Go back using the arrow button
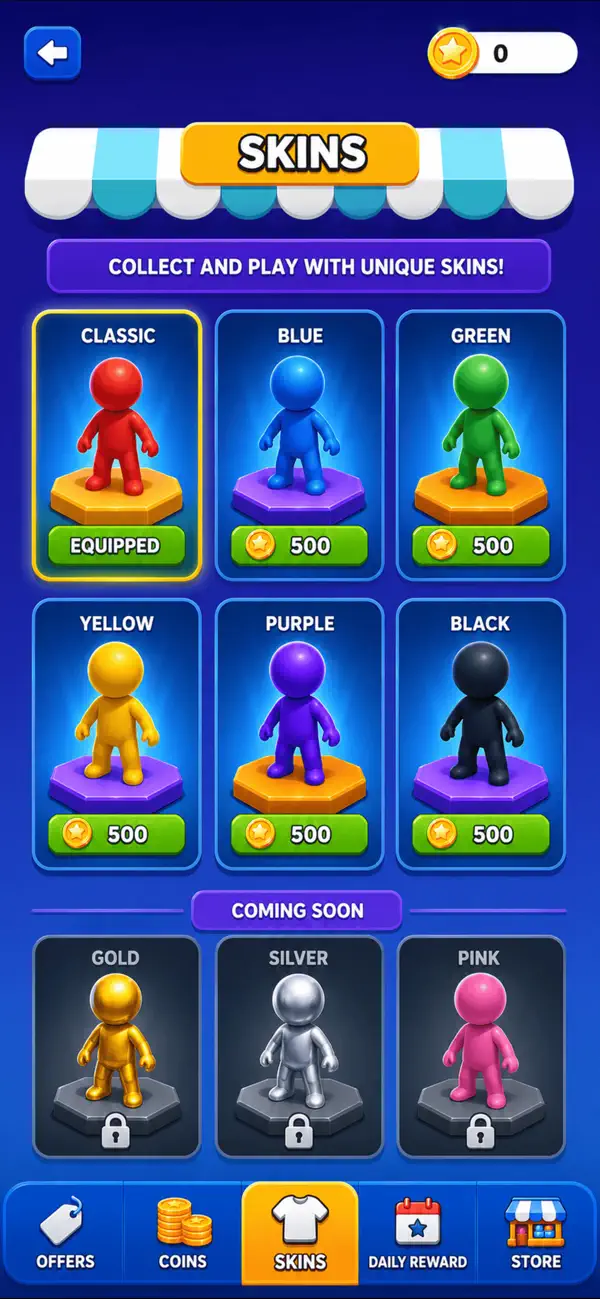The width and height of the screenshot is (600, 1299). (x=52, y=53)
